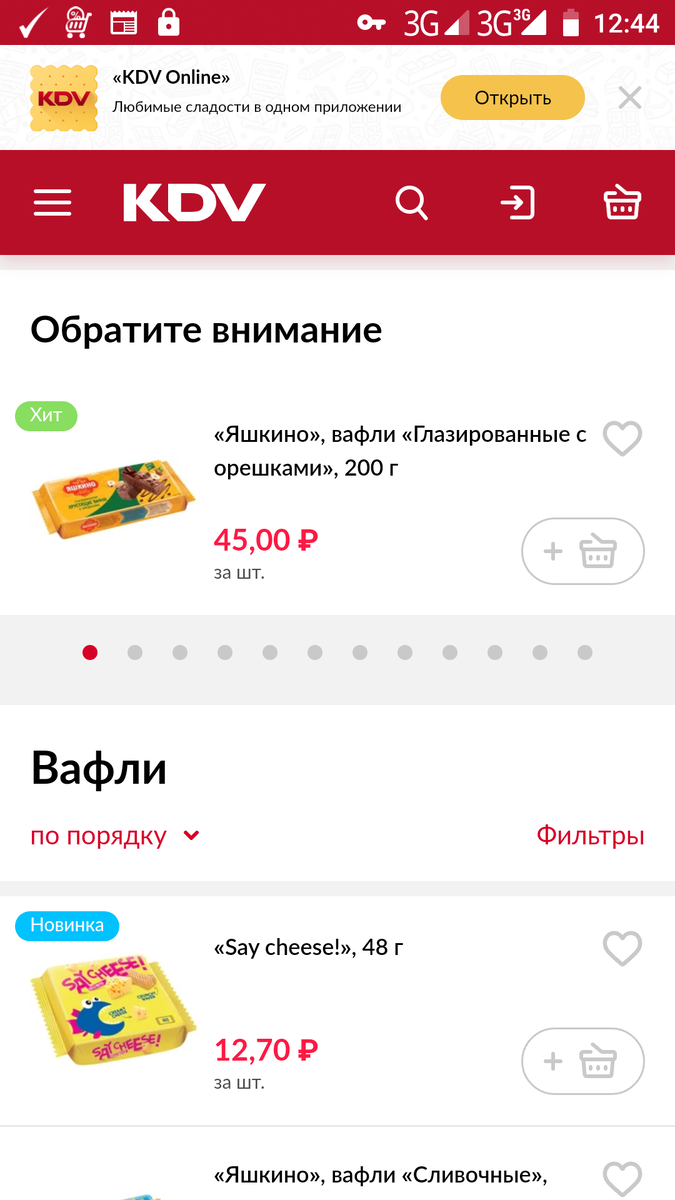675x1200 pixels.
Task: Open the hamburger navigation menu
Action: pos(52,203)
